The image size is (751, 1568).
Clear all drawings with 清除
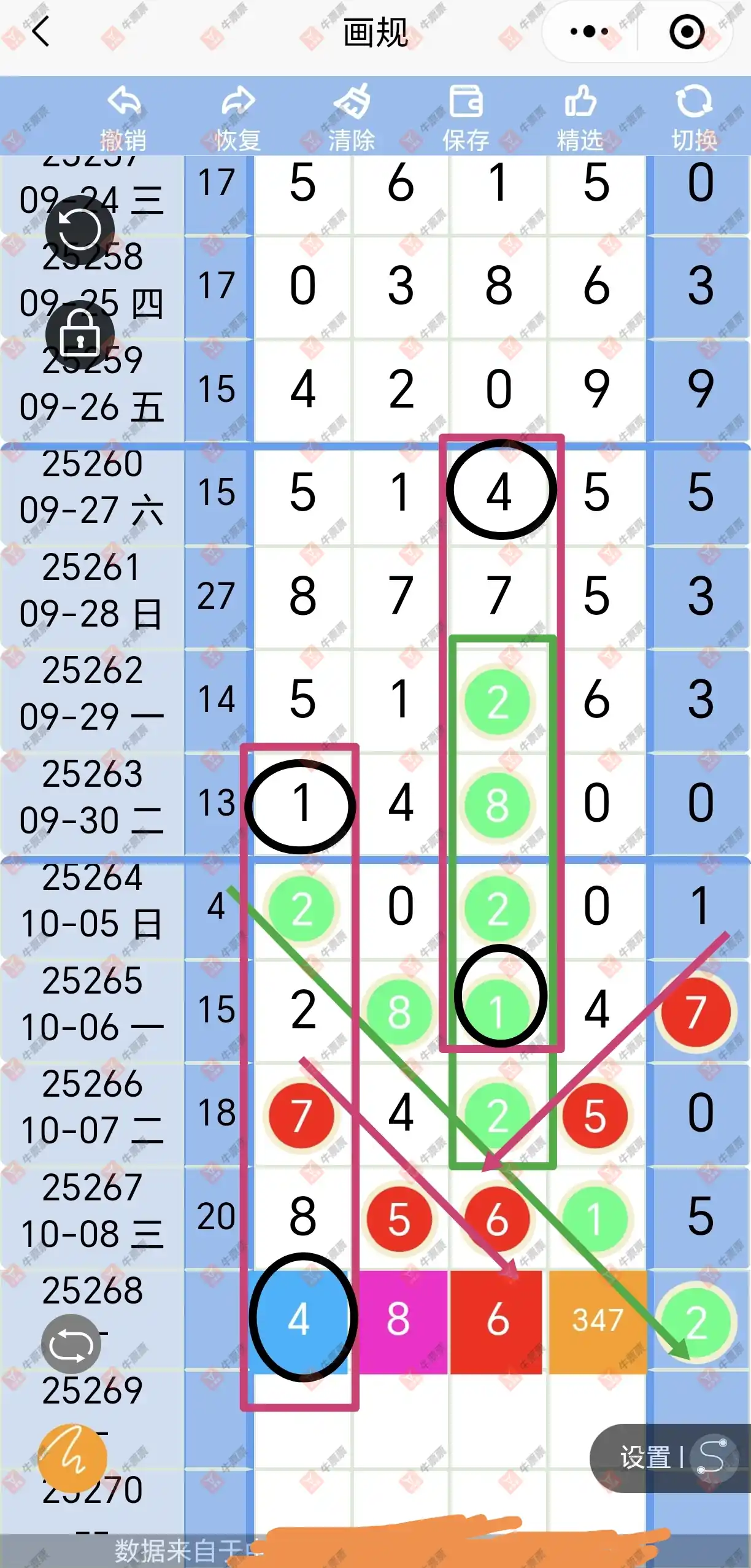click(x=352, y=117)
